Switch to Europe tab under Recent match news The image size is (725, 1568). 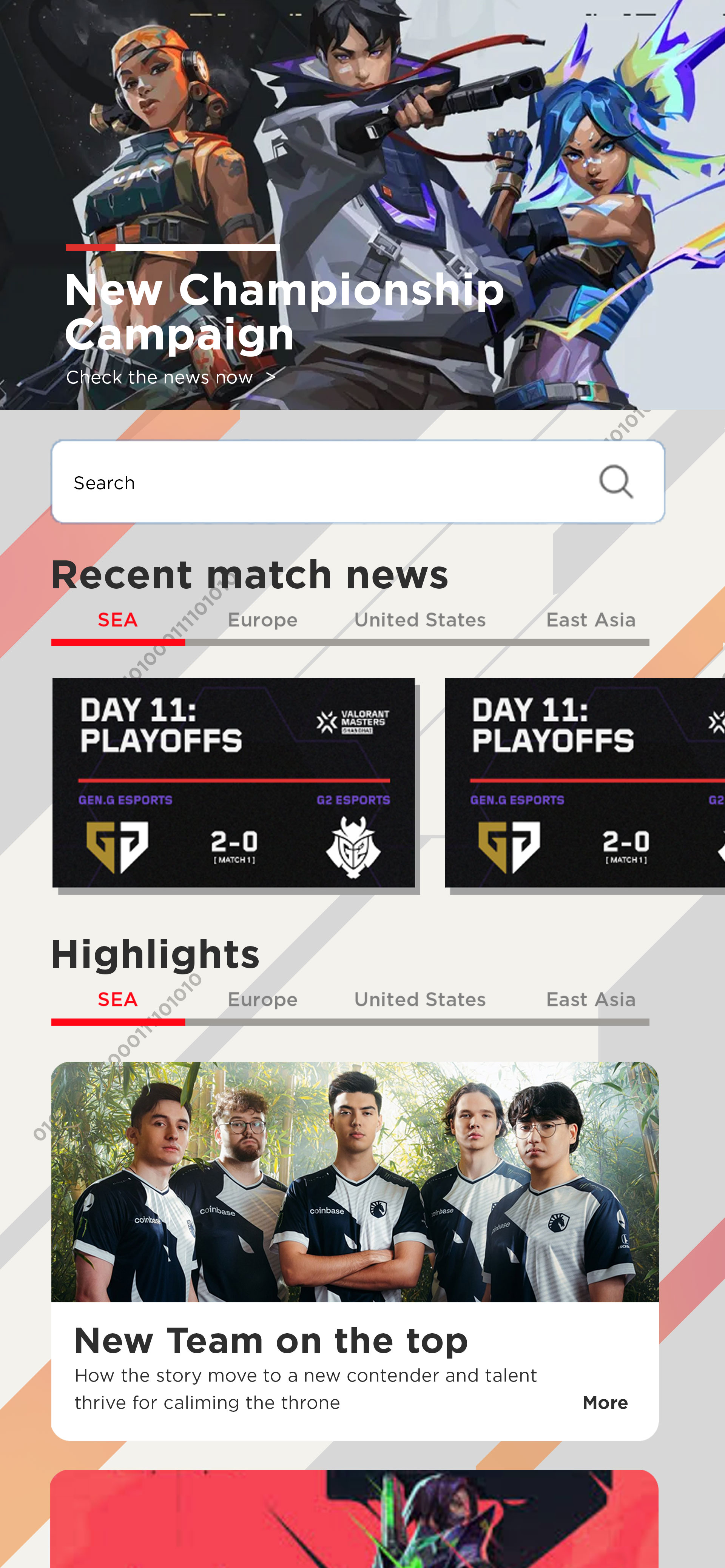262,620
